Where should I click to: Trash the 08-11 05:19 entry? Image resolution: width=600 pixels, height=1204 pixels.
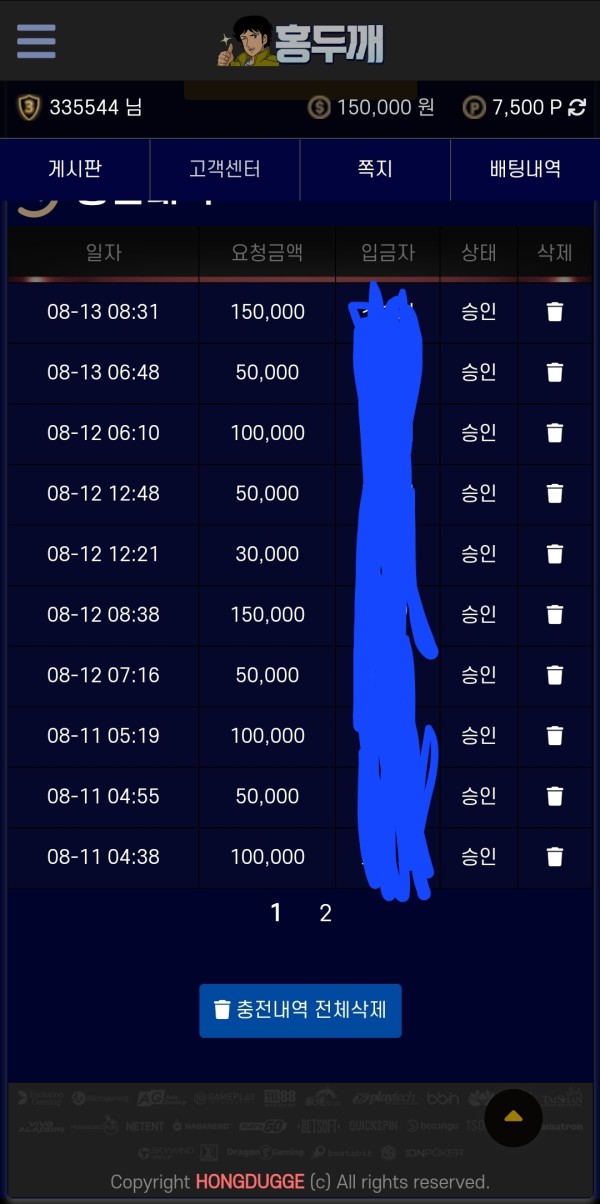point(555,736)
